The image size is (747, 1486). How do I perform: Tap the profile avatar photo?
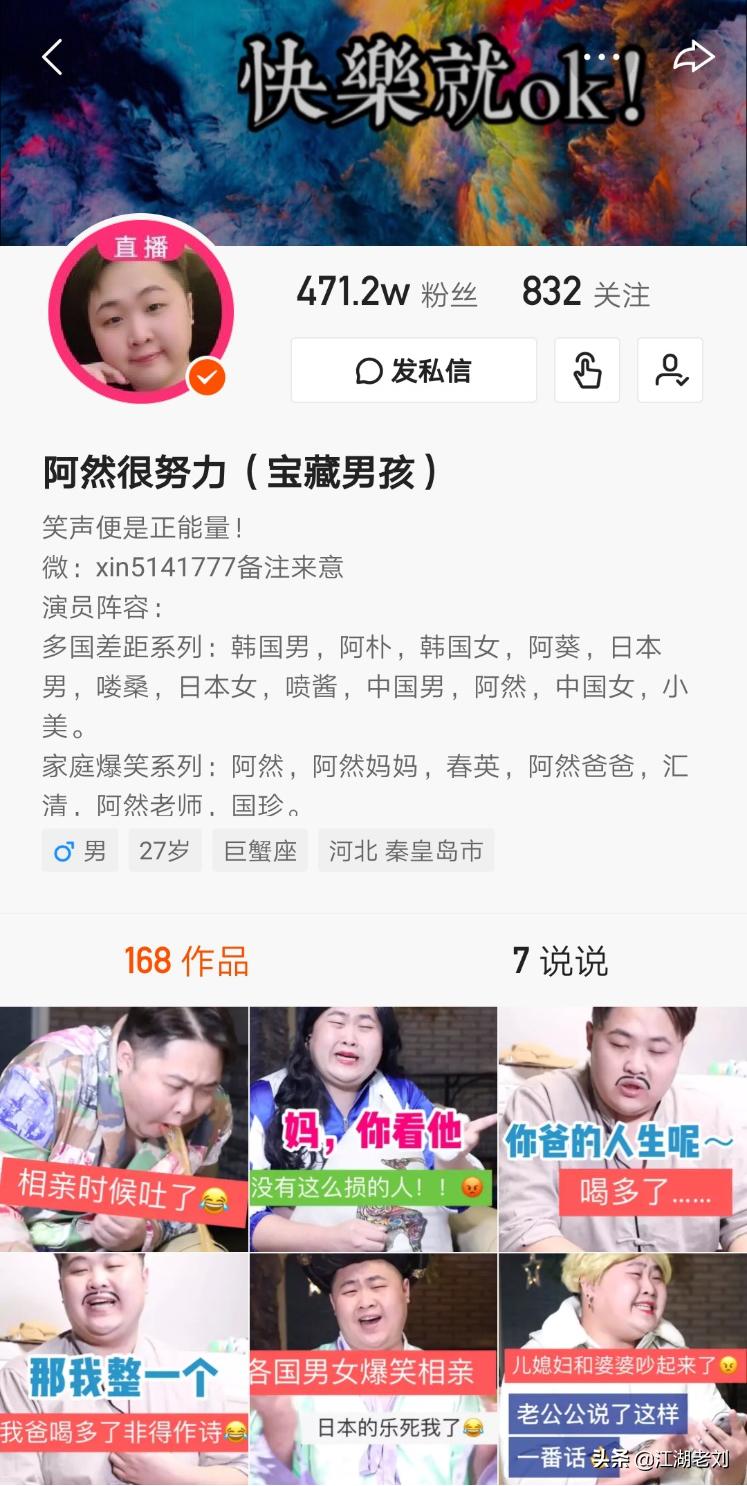[140, 315]
